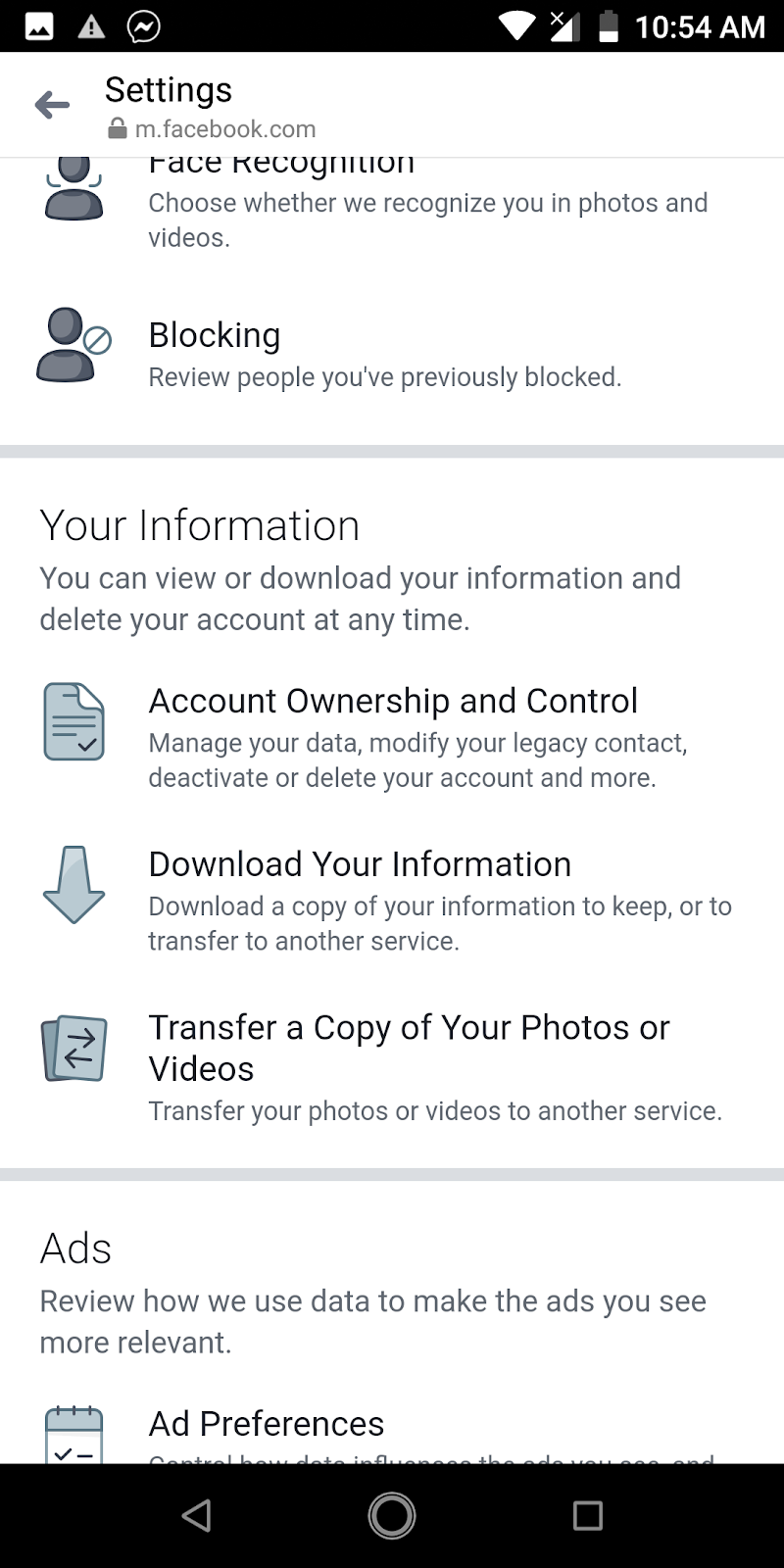This screenshot has width=784, height=1568.
Task: Open Face Recognition settings
Action: [392, 204]
